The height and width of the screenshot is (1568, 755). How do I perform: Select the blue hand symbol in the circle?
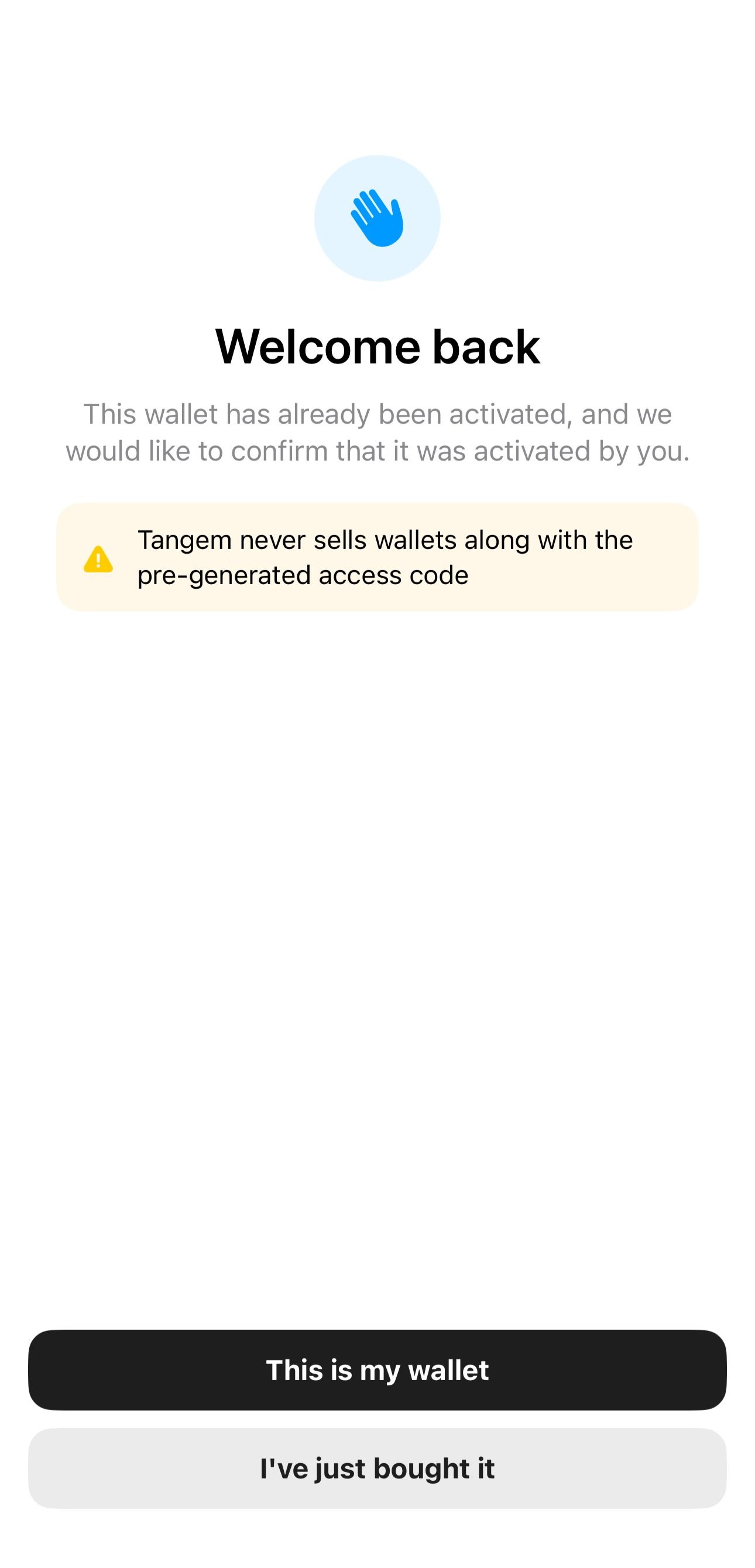coord(377,217)
